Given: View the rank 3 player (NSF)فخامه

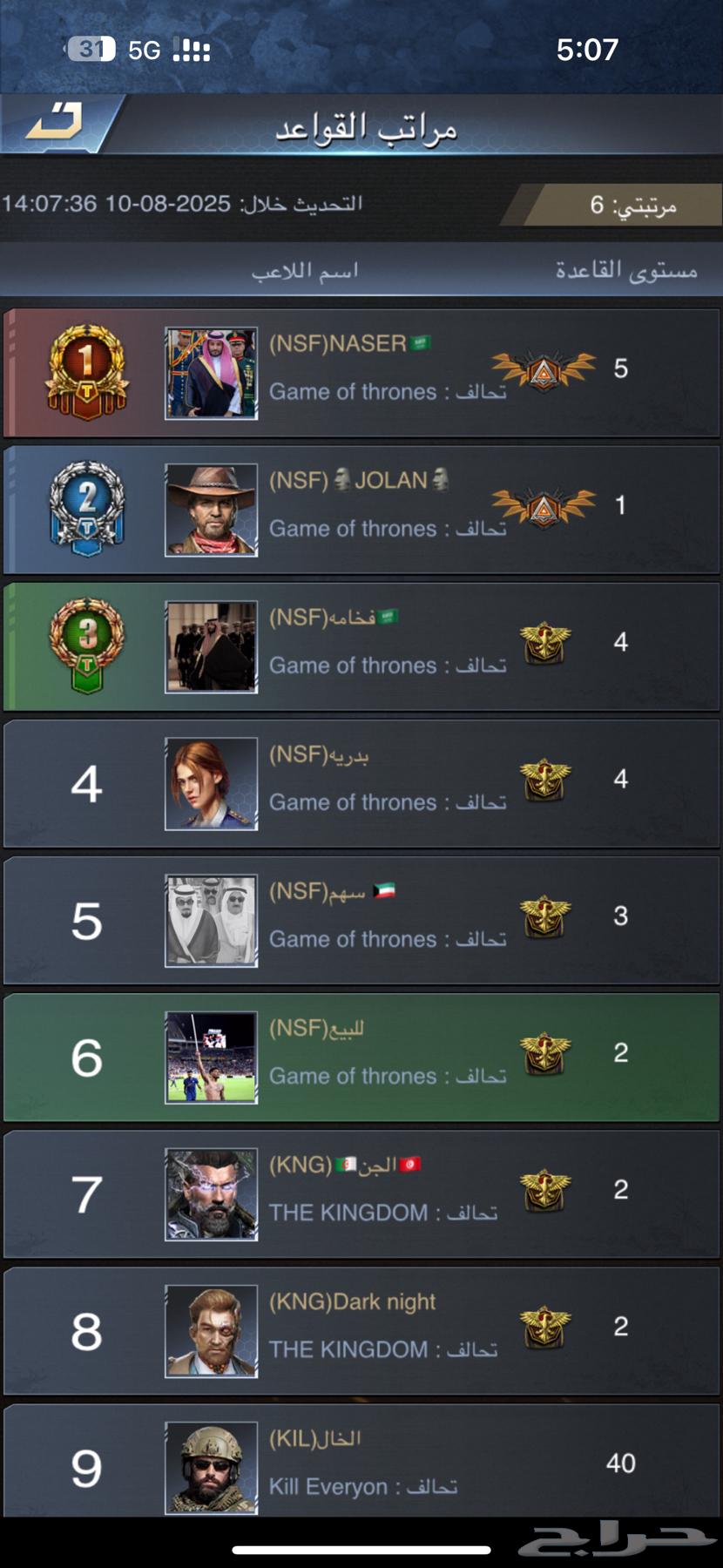Looking at the screenshot, I should 361,645.
